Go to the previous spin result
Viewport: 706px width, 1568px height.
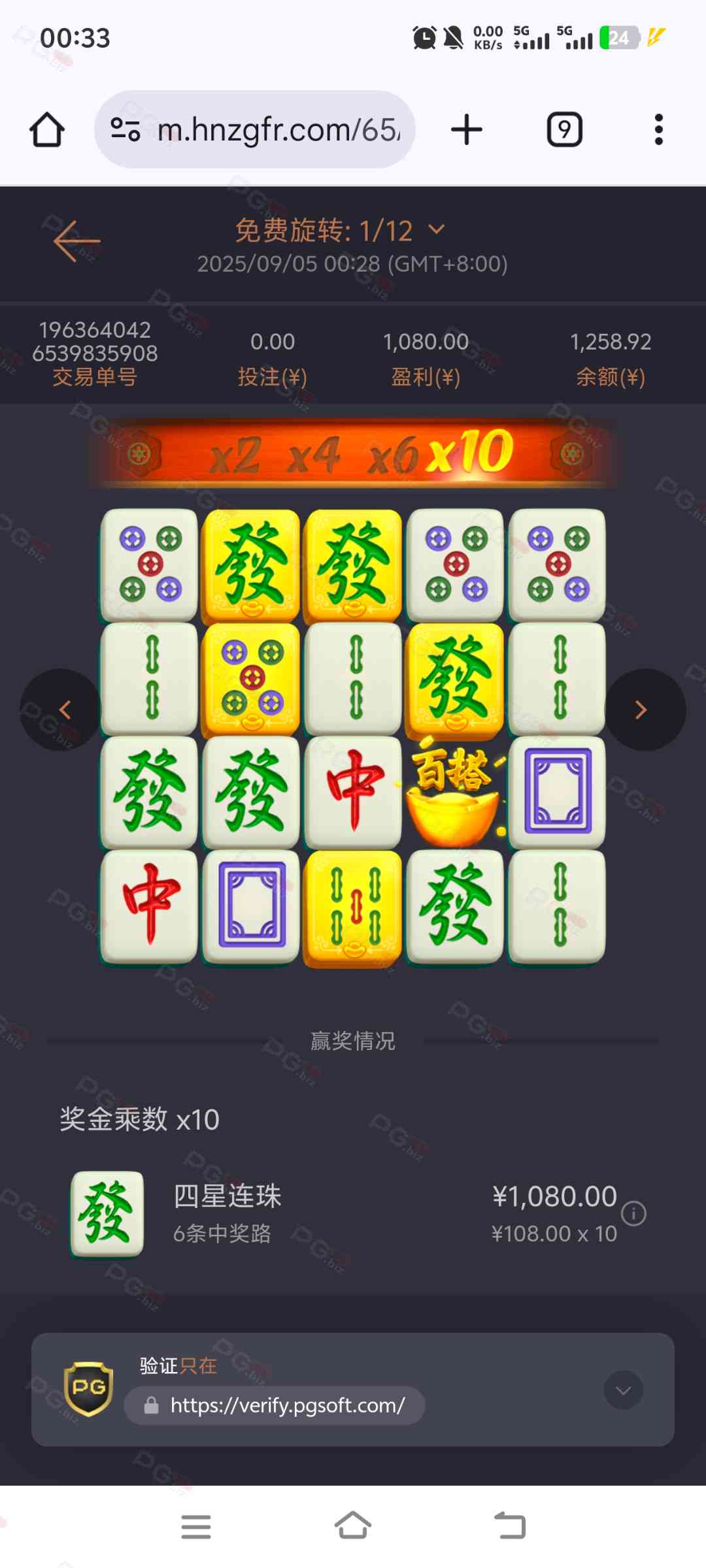(63, 710)
